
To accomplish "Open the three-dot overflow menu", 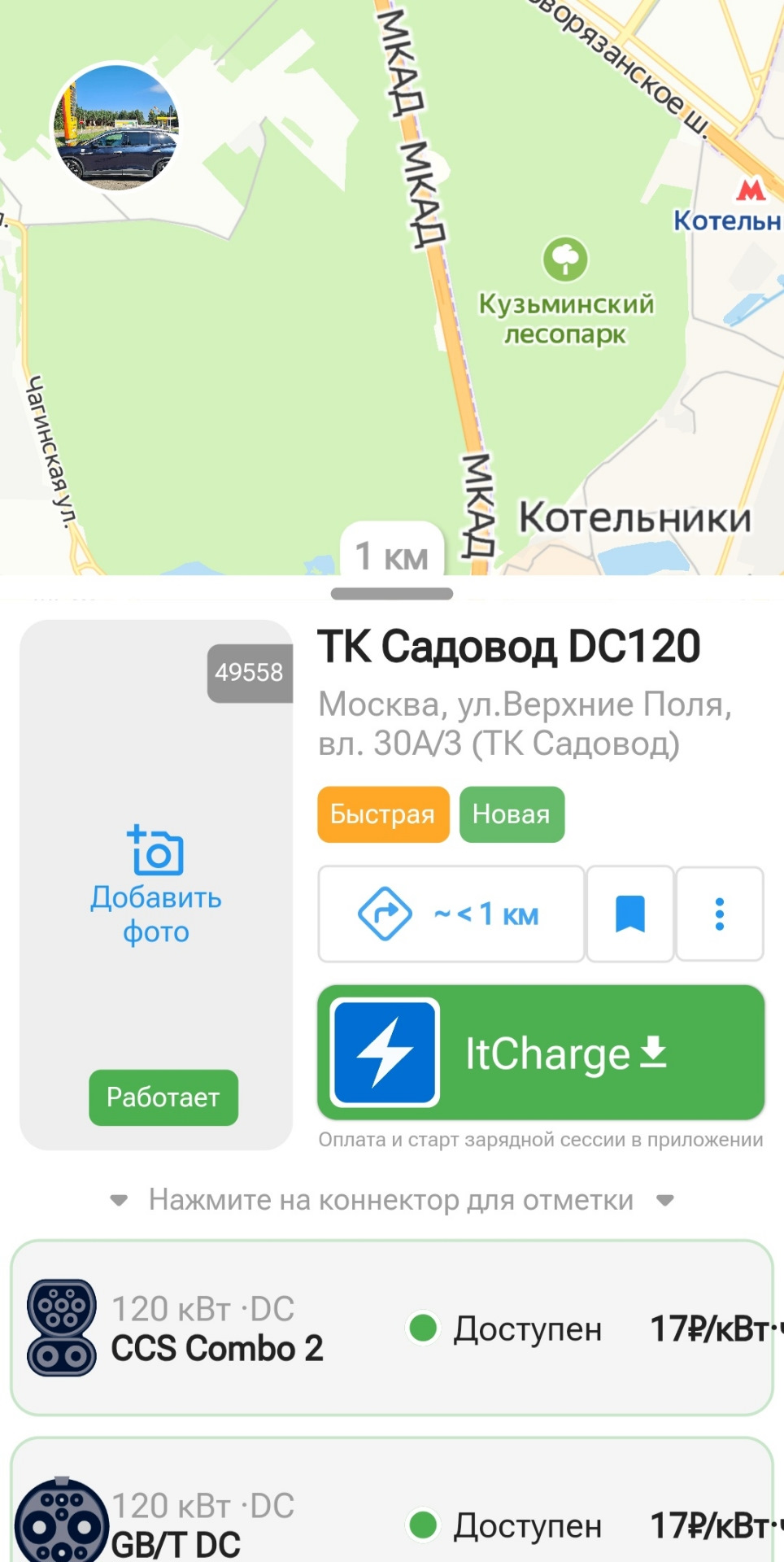I will (720, 914).
